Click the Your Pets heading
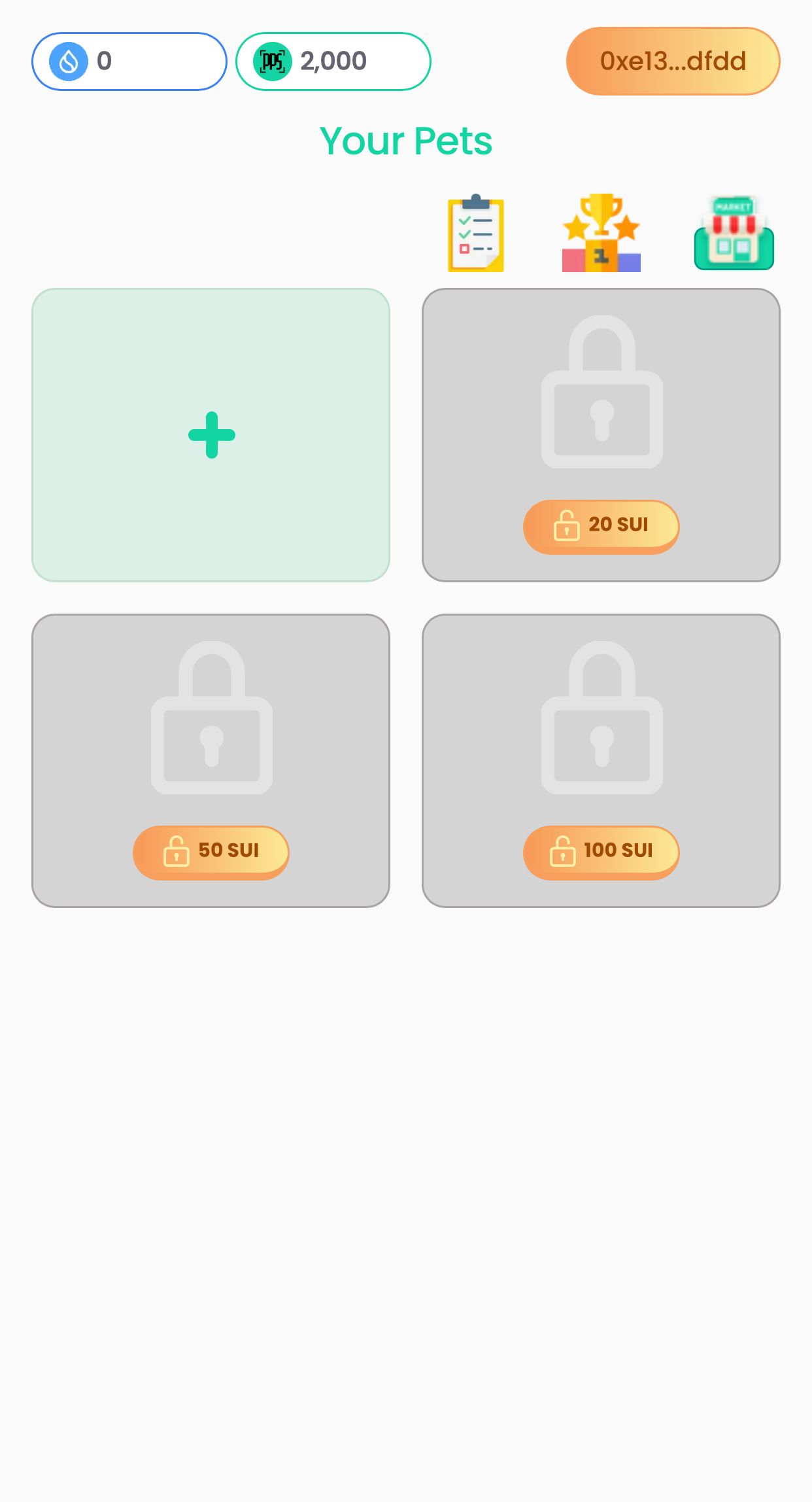Viewport: 812px width, 1502px height. pos(406,141)
